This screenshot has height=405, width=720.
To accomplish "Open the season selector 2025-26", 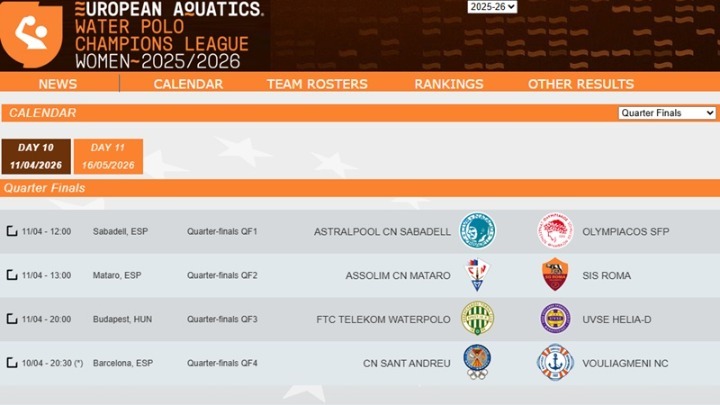I will 492,7.
